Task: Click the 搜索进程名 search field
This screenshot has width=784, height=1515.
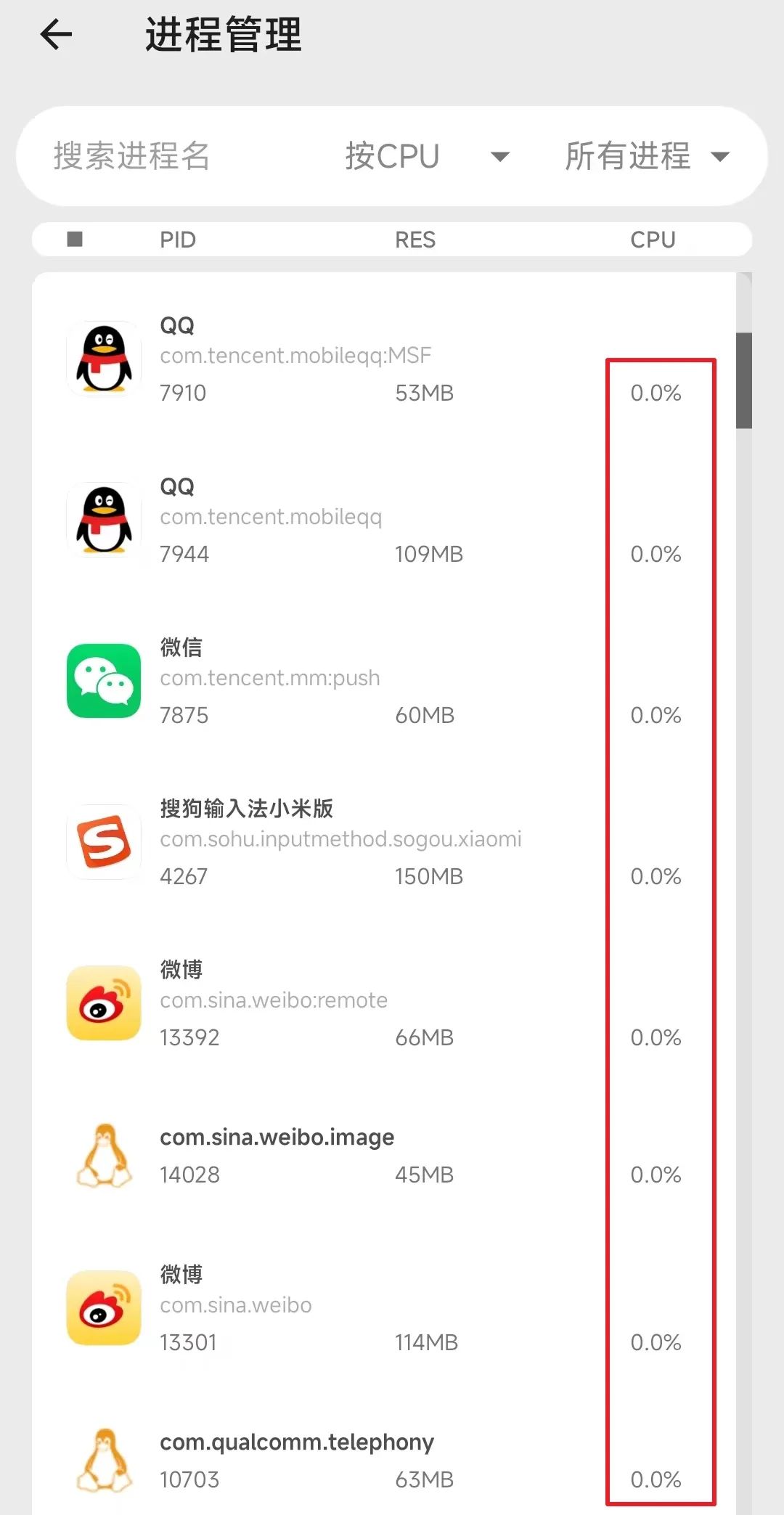Action: pyautogui.click(x=131, y=156)
